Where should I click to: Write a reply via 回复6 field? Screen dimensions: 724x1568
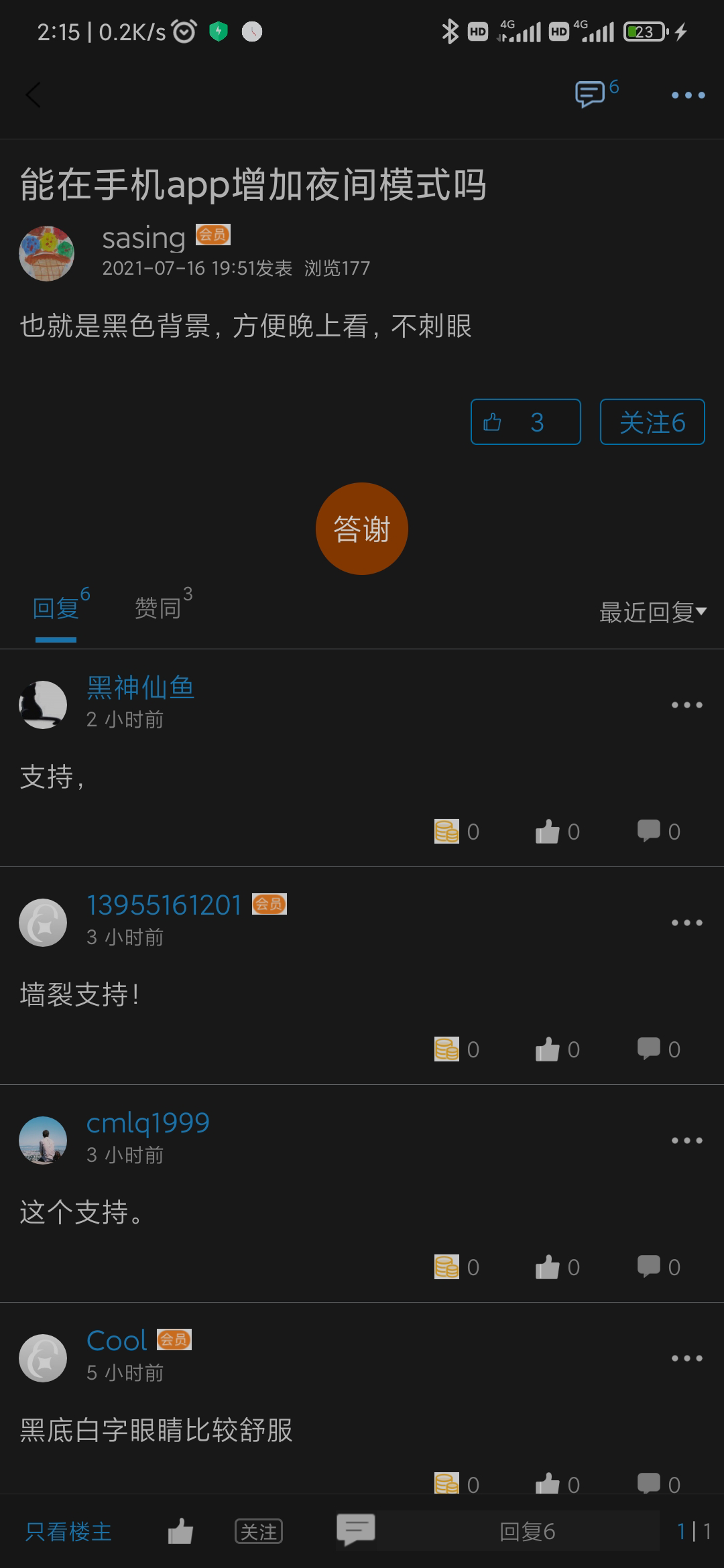click(x=527, y=1532)
